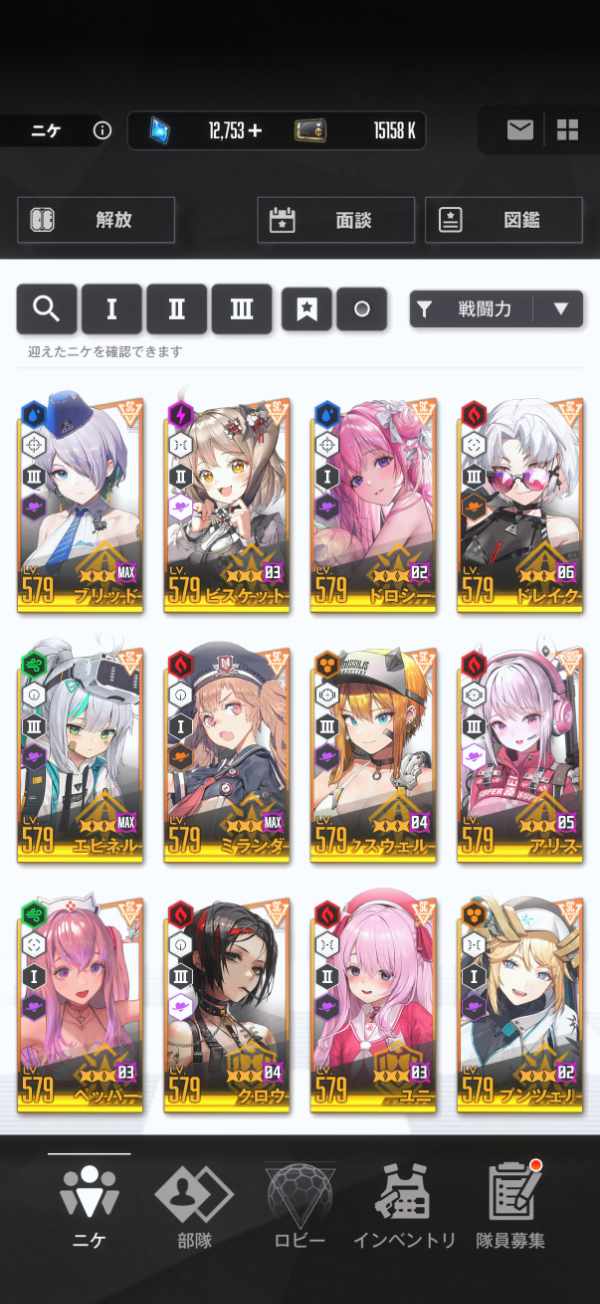Open the 図鑑 button
600x1304 pixels.
(504, 220)
